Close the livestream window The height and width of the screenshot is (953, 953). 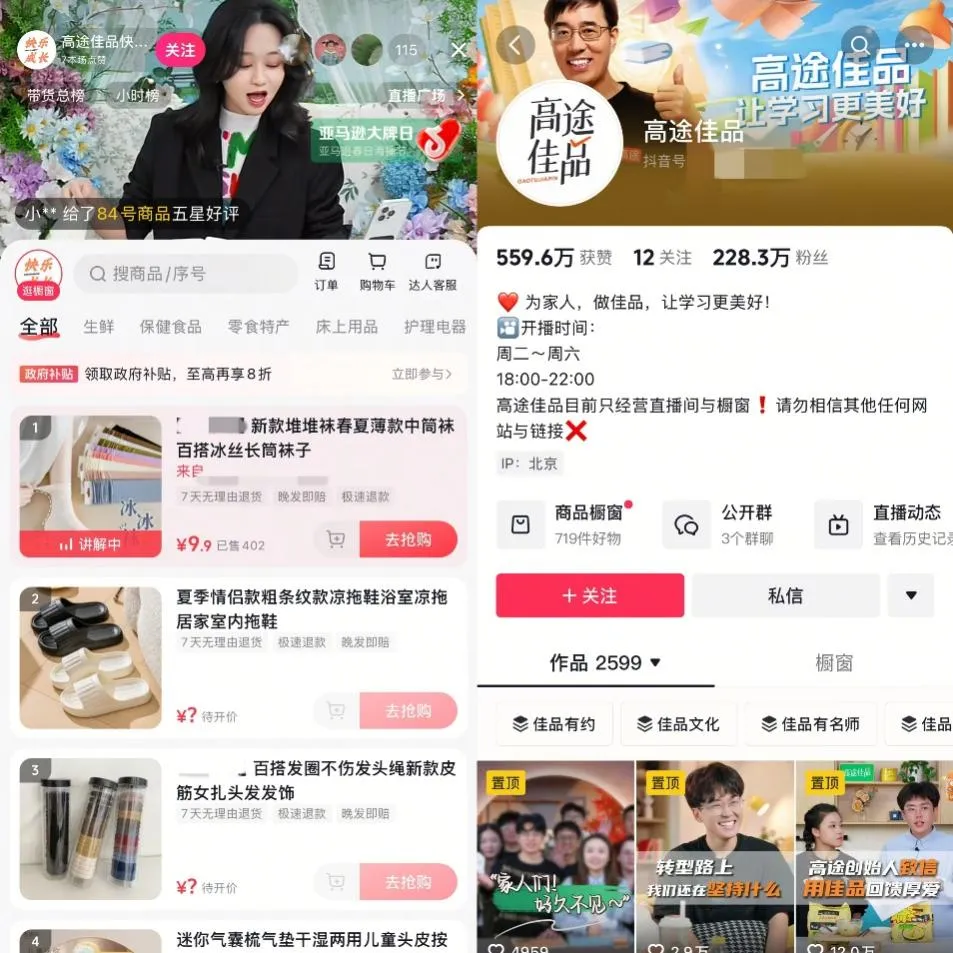tap(458, 50)
